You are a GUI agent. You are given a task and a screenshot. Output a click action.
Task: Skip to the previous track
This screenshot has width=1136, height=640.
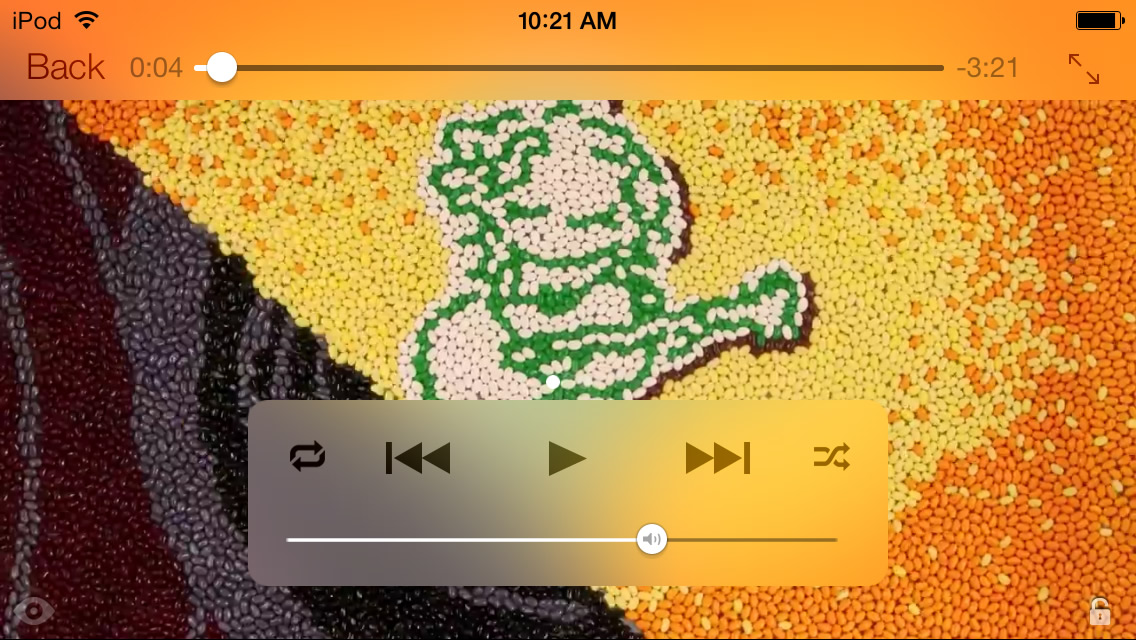pyautogui.click(x=418, y=458)
